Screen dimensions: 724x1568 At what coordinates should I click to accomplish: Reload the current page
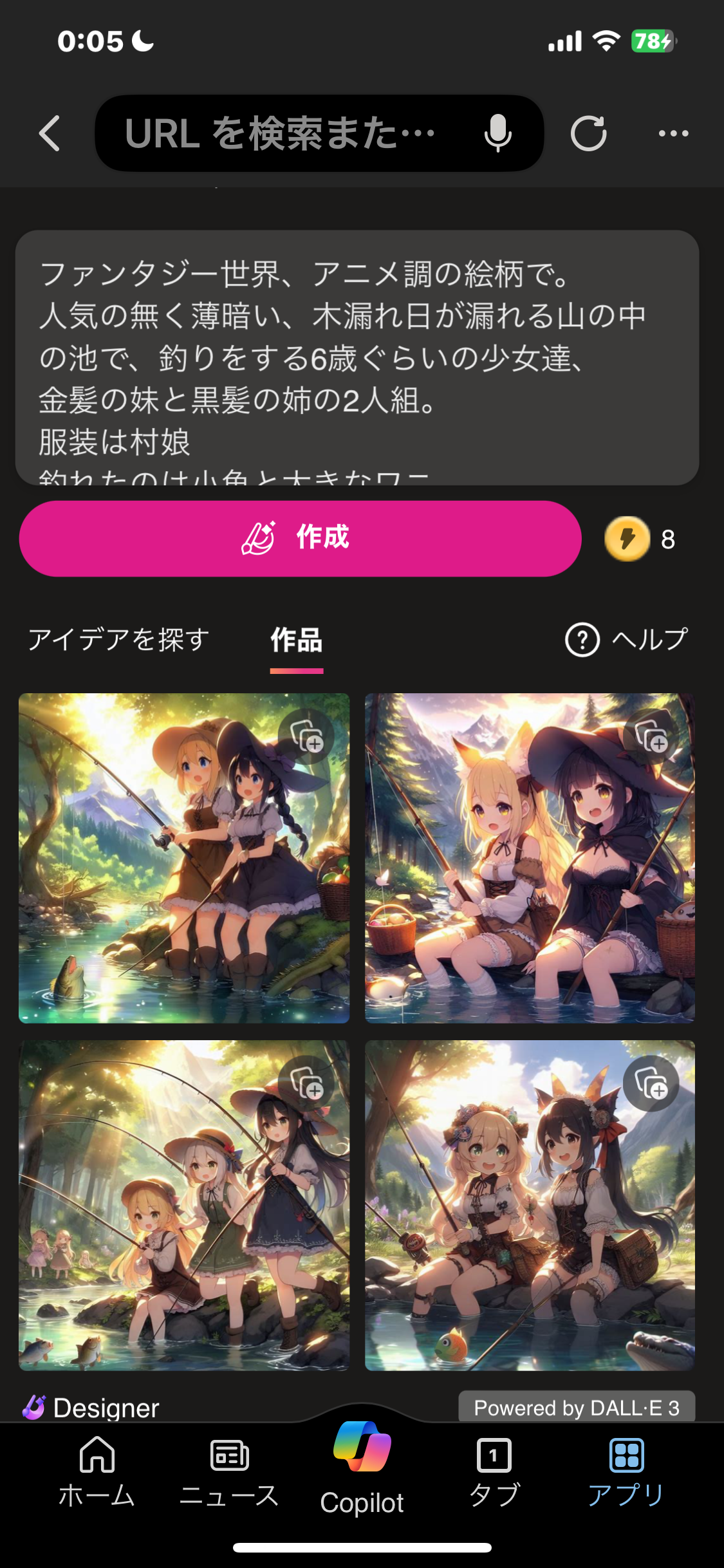[x=588, y=134]
